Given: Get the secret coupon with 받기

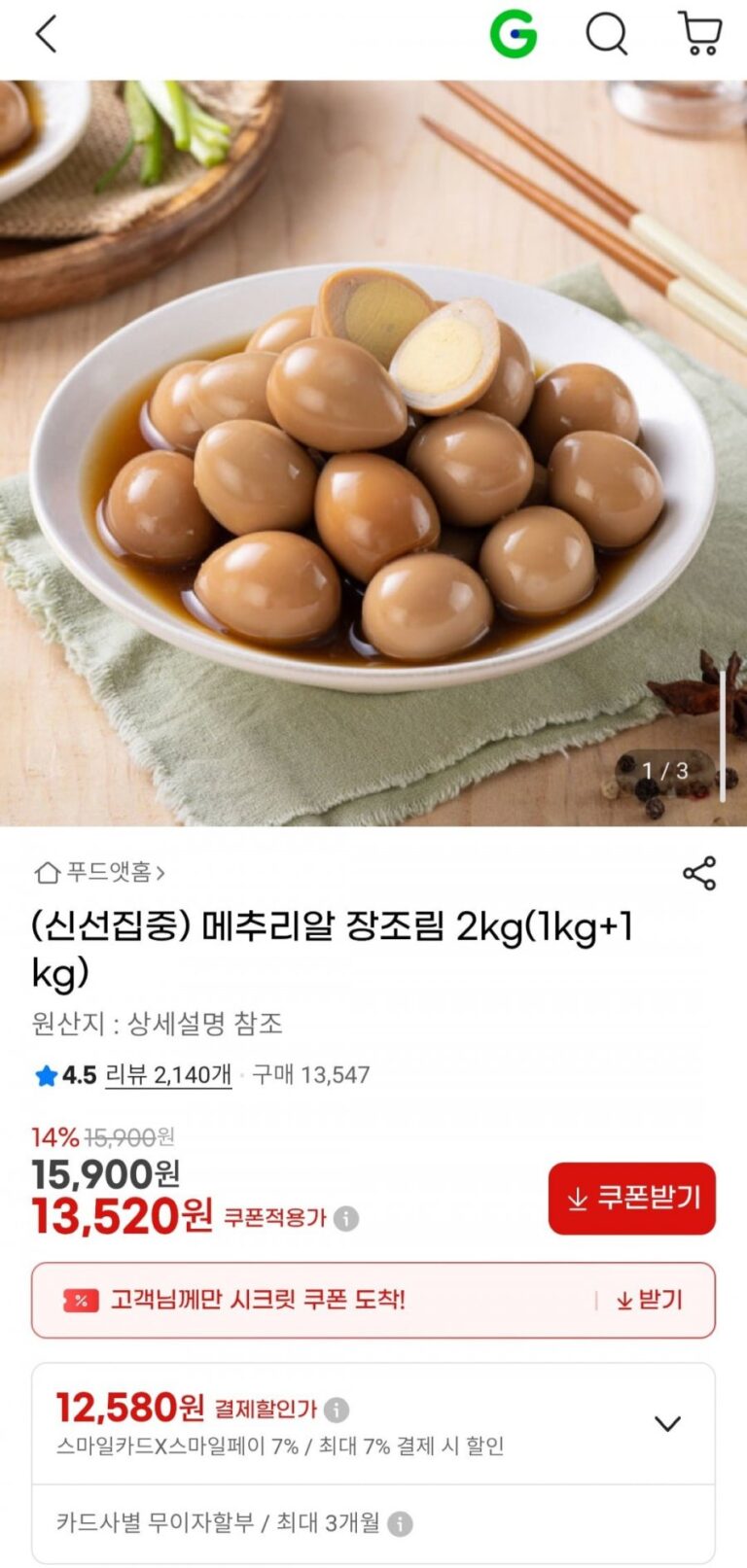Looking at the screenshot, I should click(x=650, y=1301).
